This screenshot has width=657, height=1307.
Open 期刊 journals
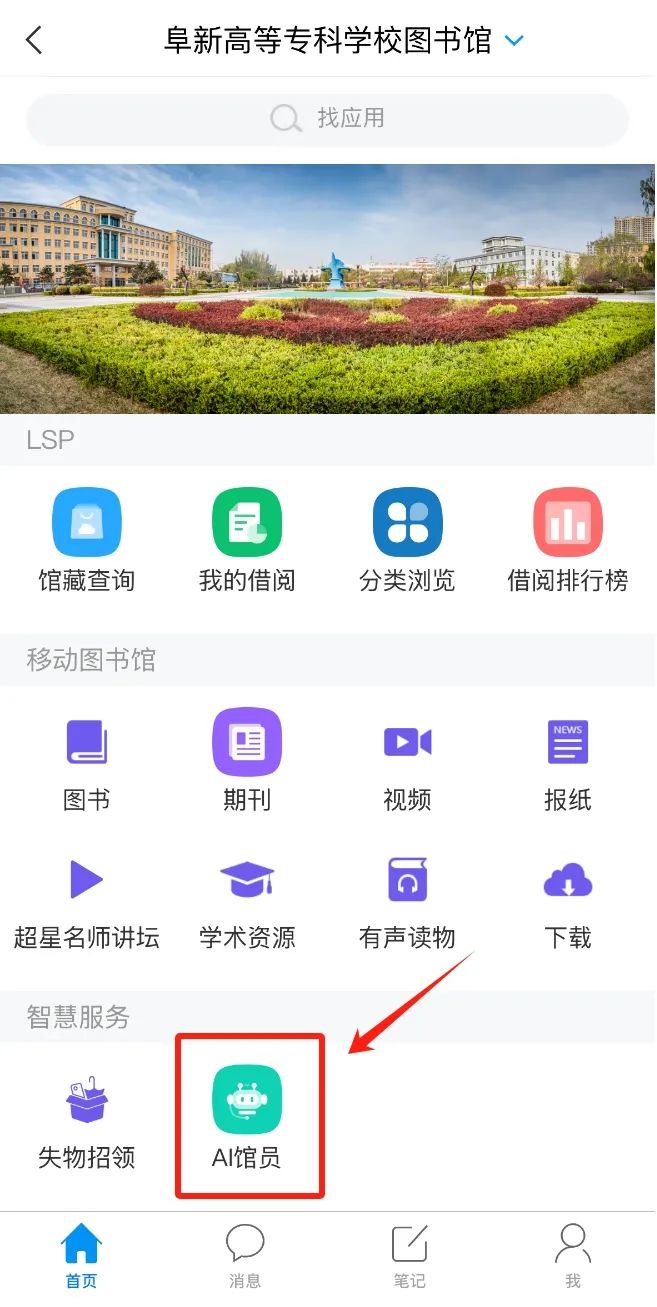pyautogui.click(x=247, y=760)
